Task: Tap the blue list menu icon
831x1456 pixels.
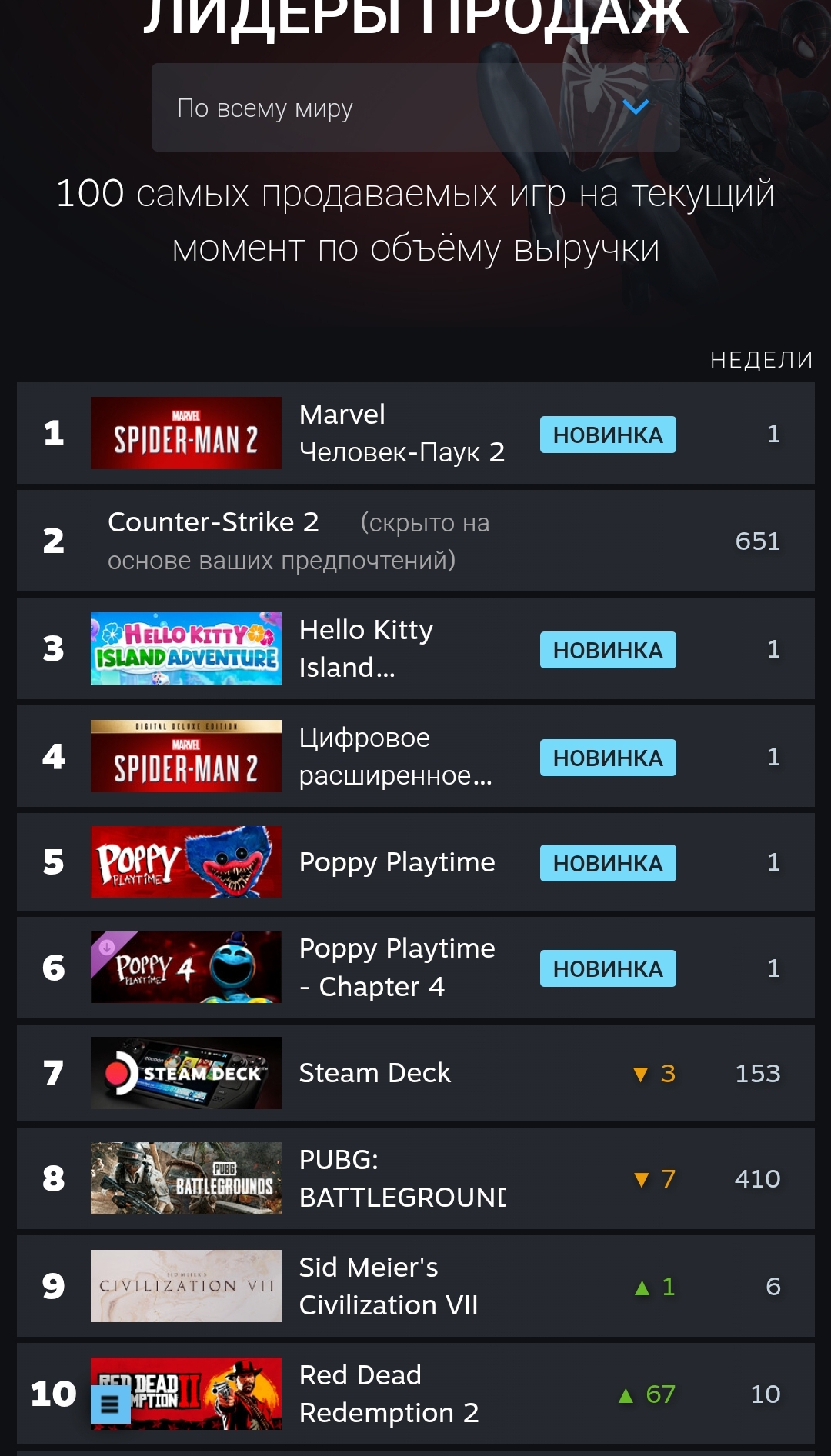Action: 110,1404
